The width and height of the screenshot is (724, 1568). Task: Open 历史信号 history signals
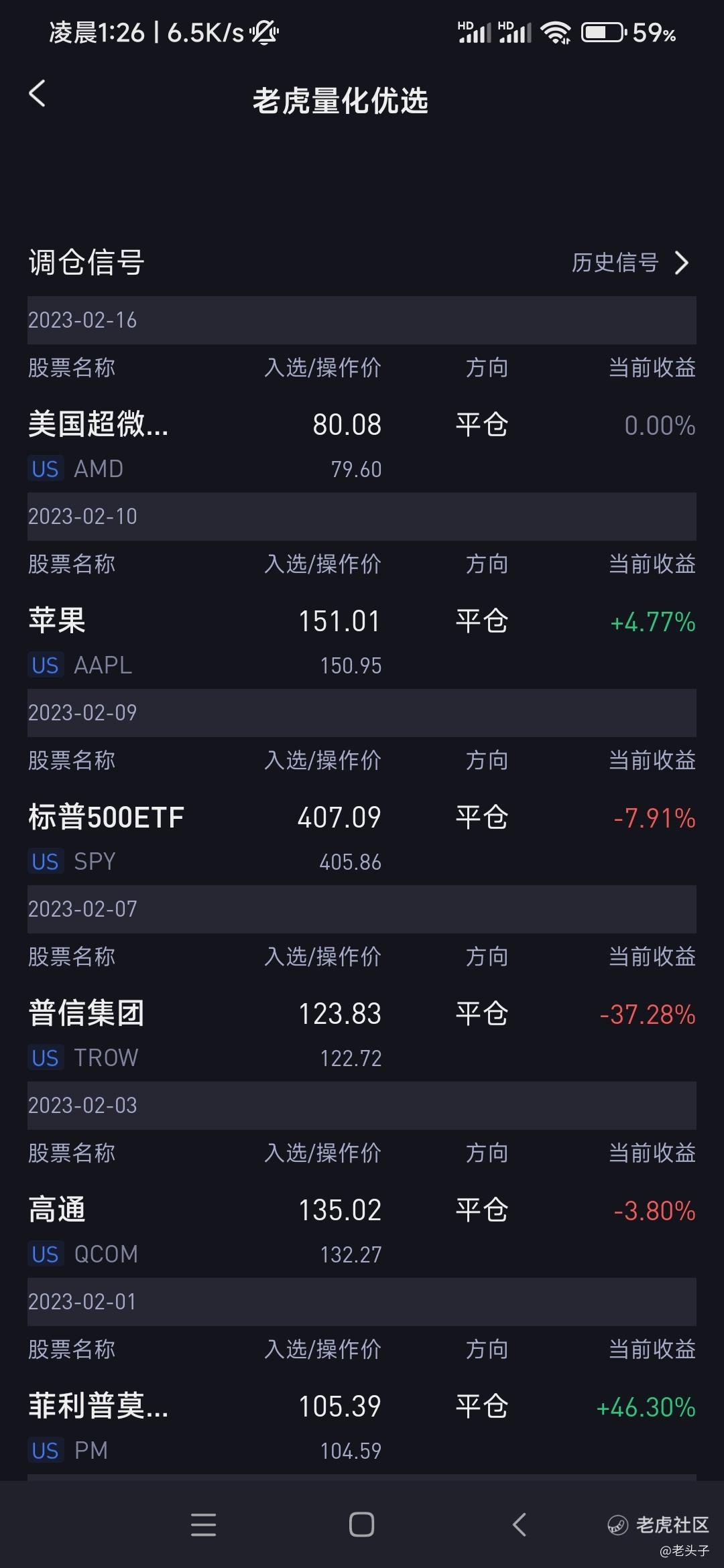[x=630, y=263]
